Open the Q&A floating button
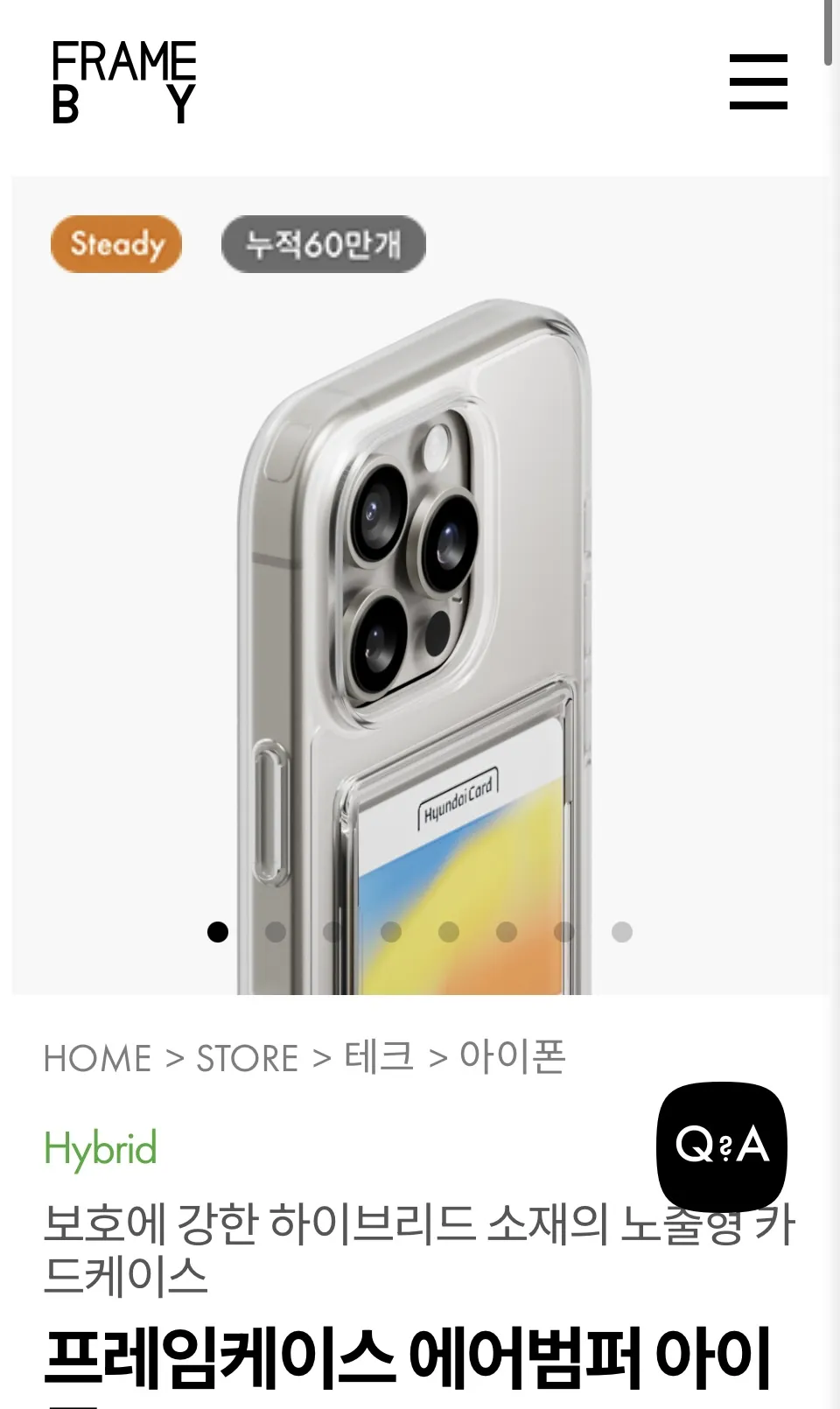The image size is (840, 1409). (x=721, y=1146)
